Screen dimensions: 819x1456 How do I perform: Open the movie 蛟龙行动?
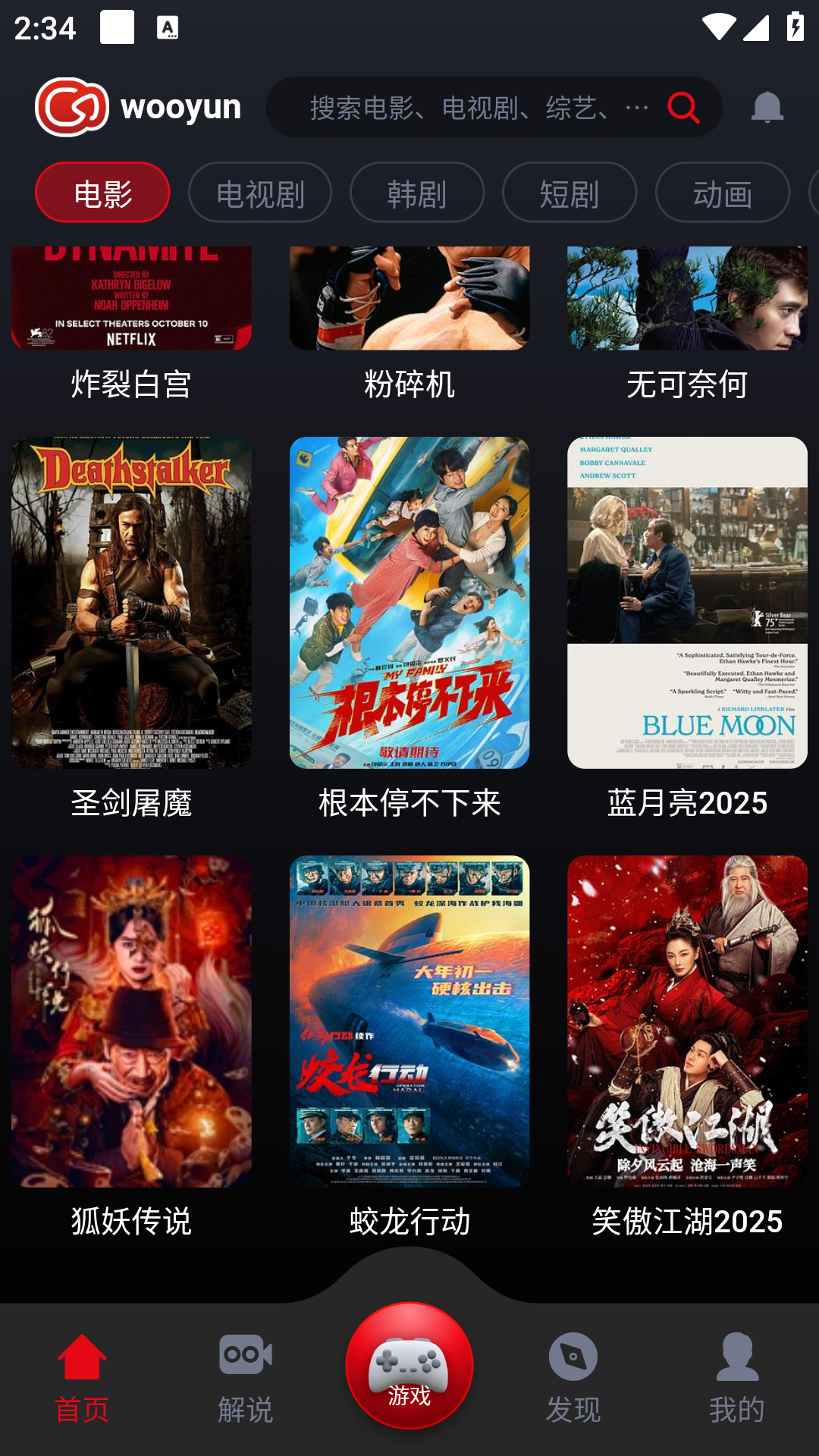(409, 1031)
